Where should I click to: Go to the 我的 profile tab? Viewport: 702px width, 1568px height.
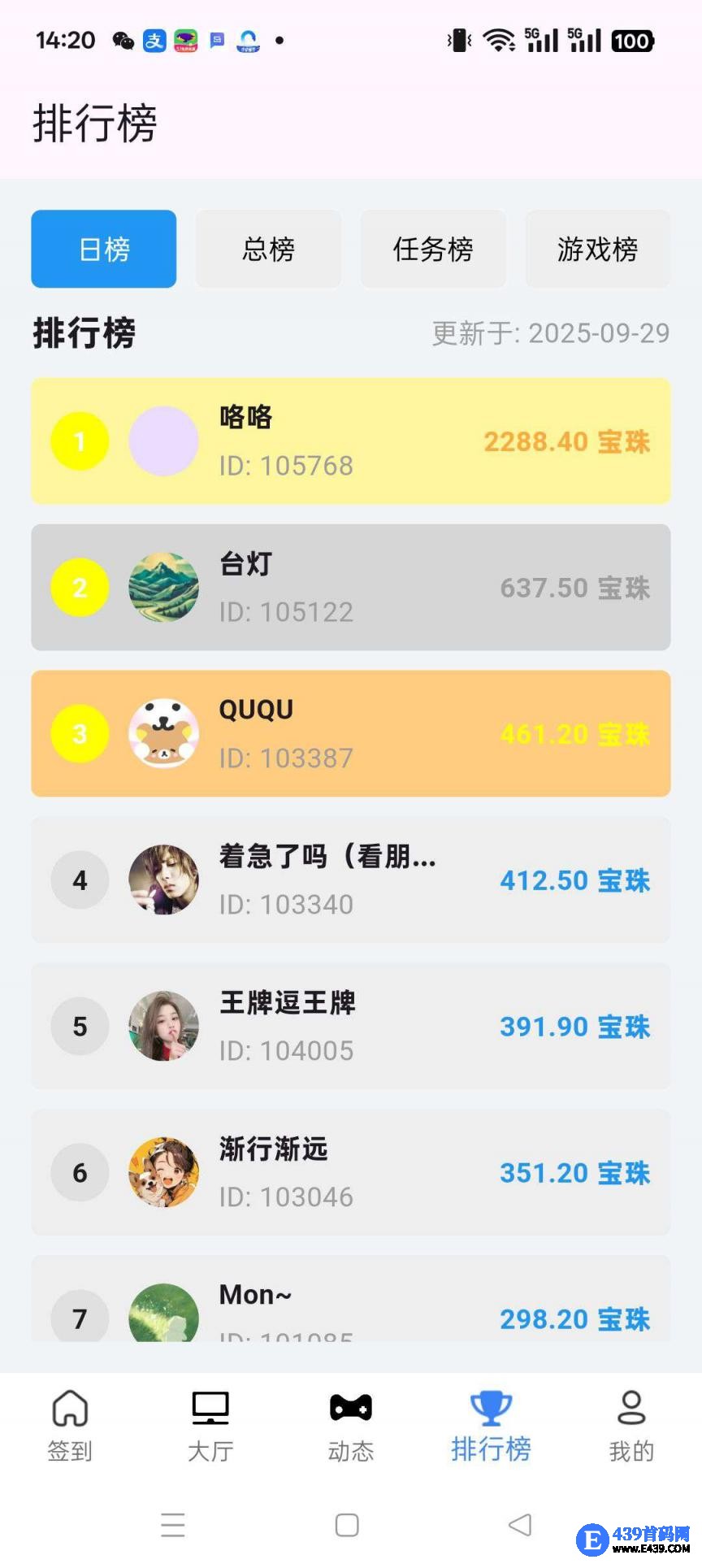631,1426
